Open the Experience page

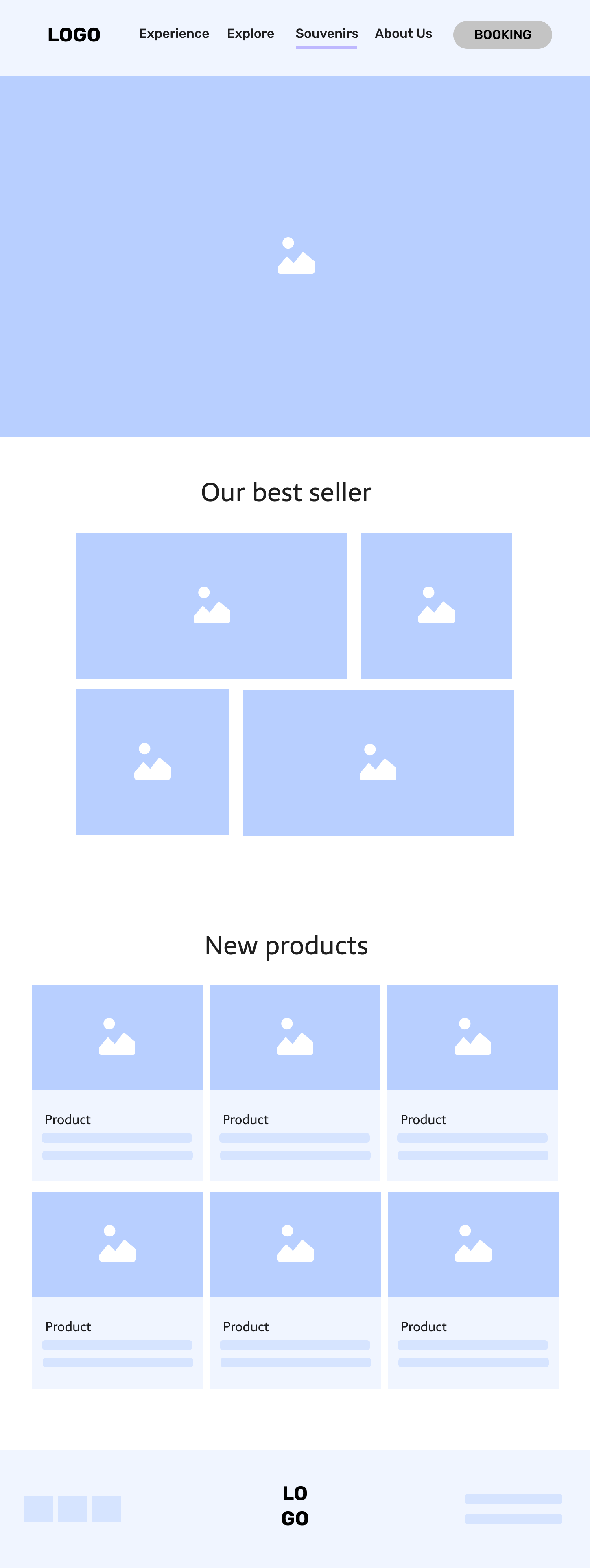pos(173,33)
